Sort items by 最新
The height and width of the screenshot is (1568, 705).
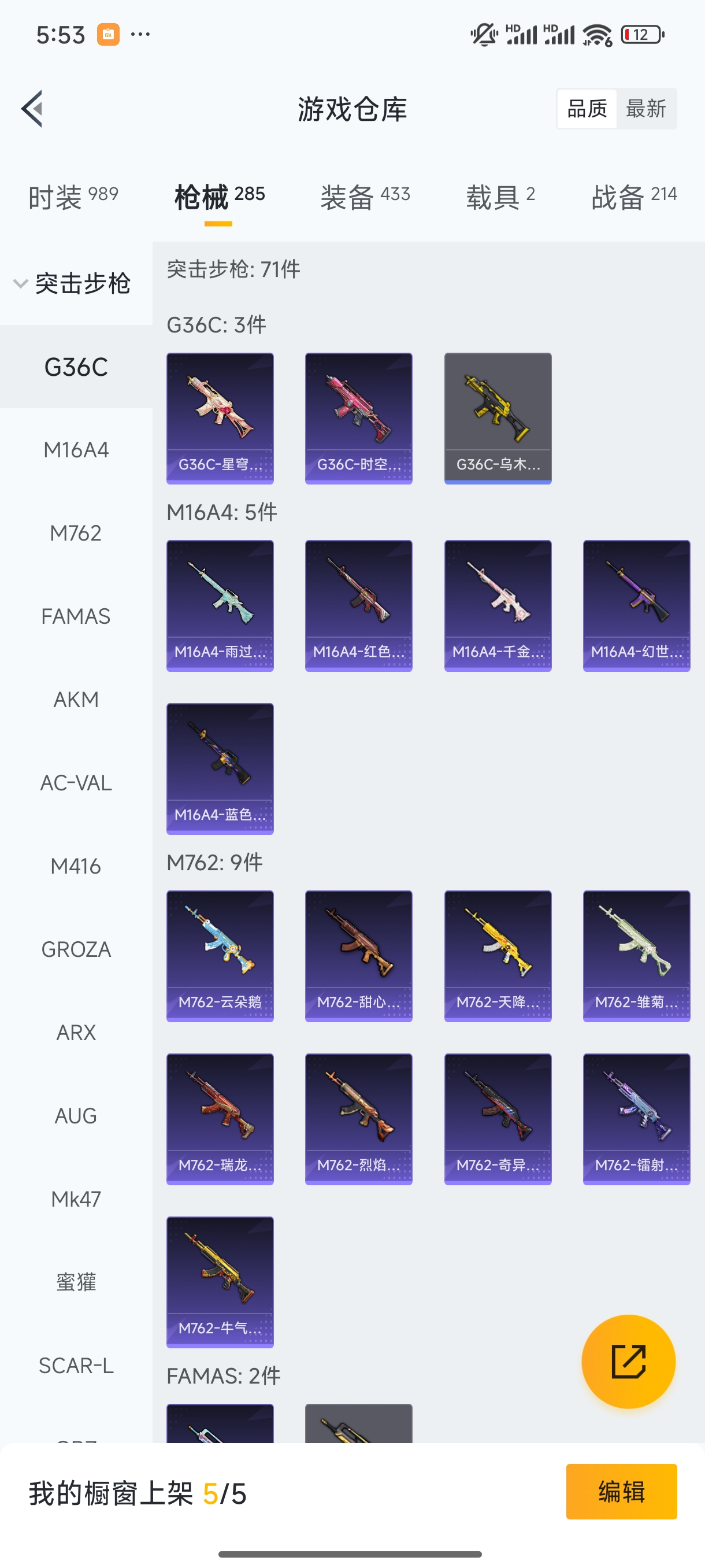(x=645, y=109)
